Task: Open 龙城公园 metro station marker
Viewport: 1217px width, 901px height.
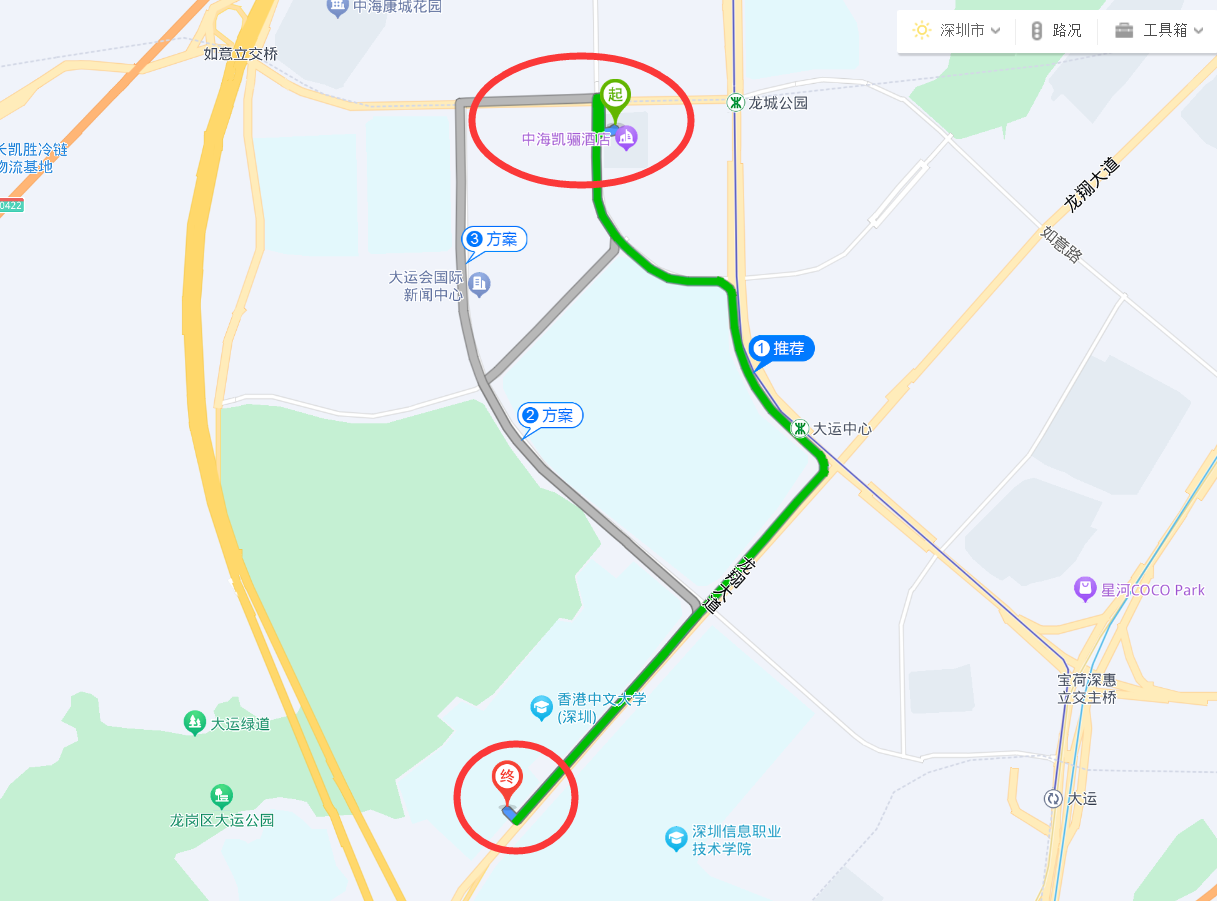Action: point(736,102)
